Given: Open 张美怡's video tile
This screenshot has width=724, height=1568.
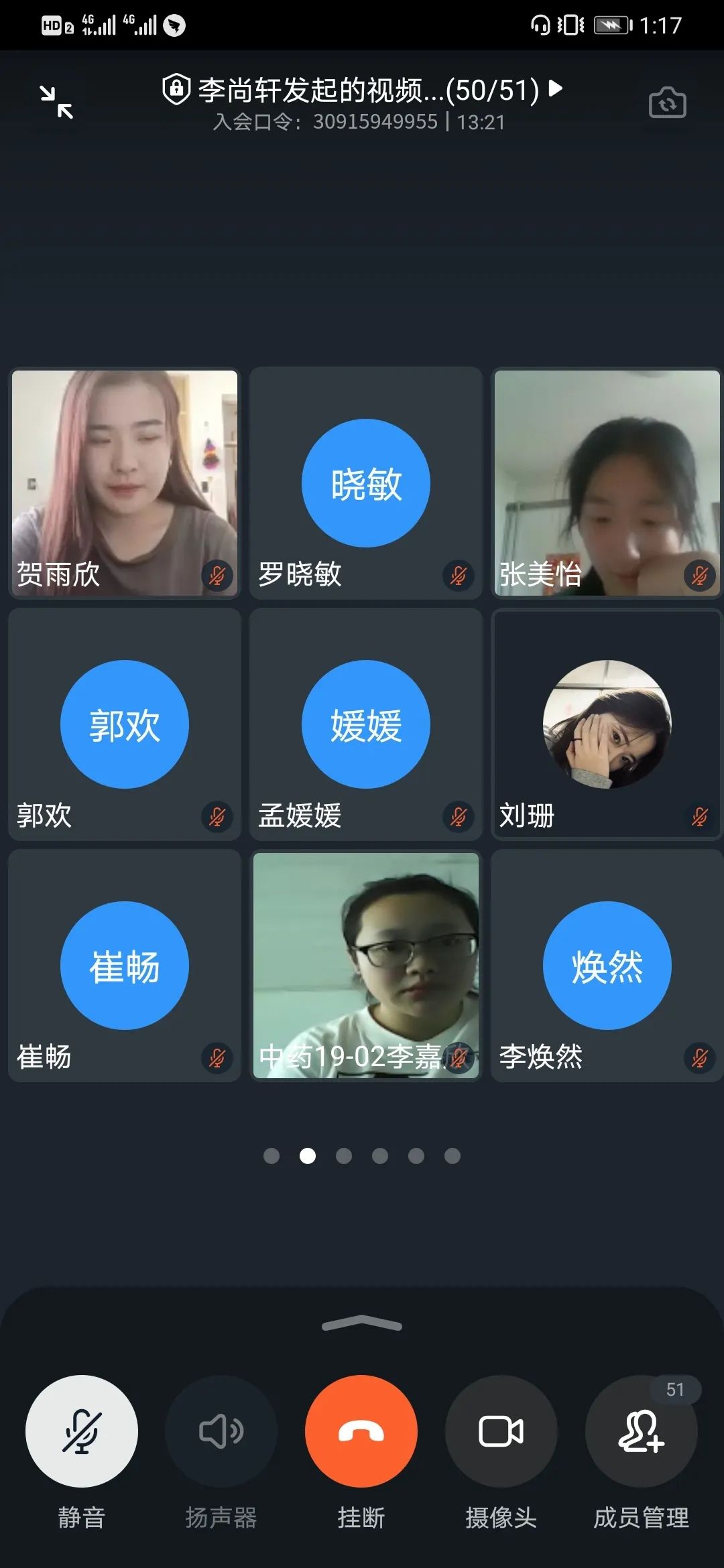Looking at the screenshot, I should [607, 482].
